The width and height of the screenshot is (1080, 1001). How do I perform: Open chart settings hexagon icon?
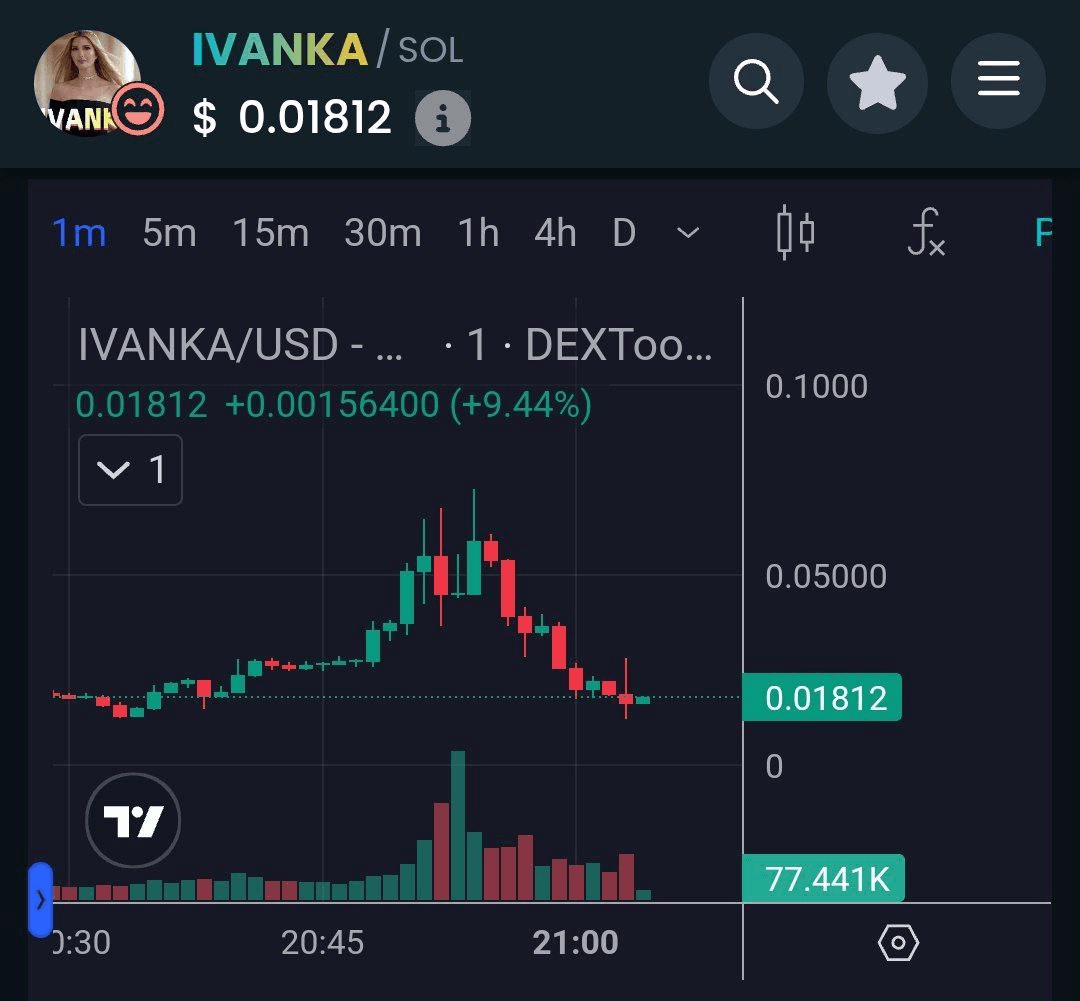[x=898, y=943]
